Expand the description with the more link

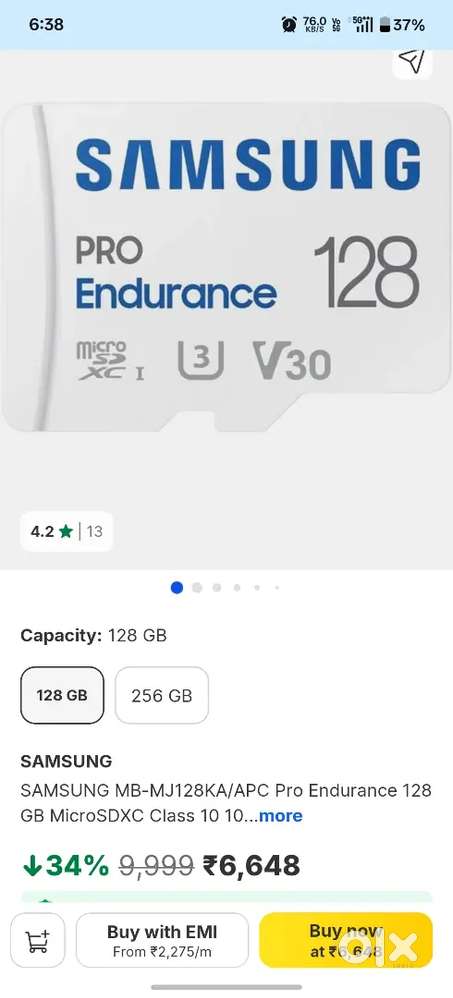pyautogui.click(x=281, y=815)
